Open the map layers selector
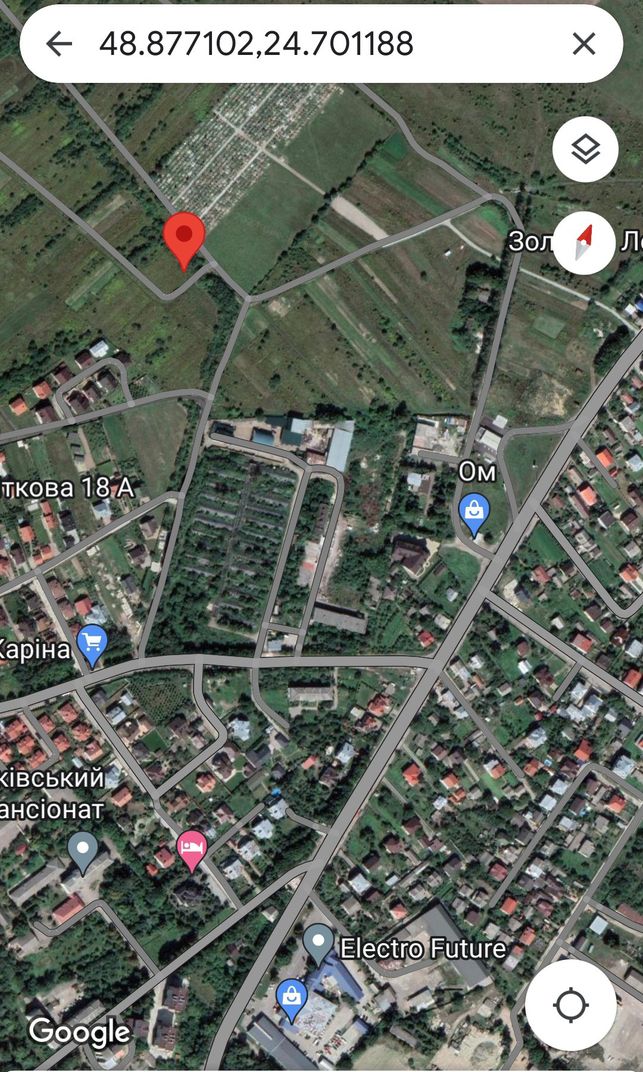 (x=586, y=149)
